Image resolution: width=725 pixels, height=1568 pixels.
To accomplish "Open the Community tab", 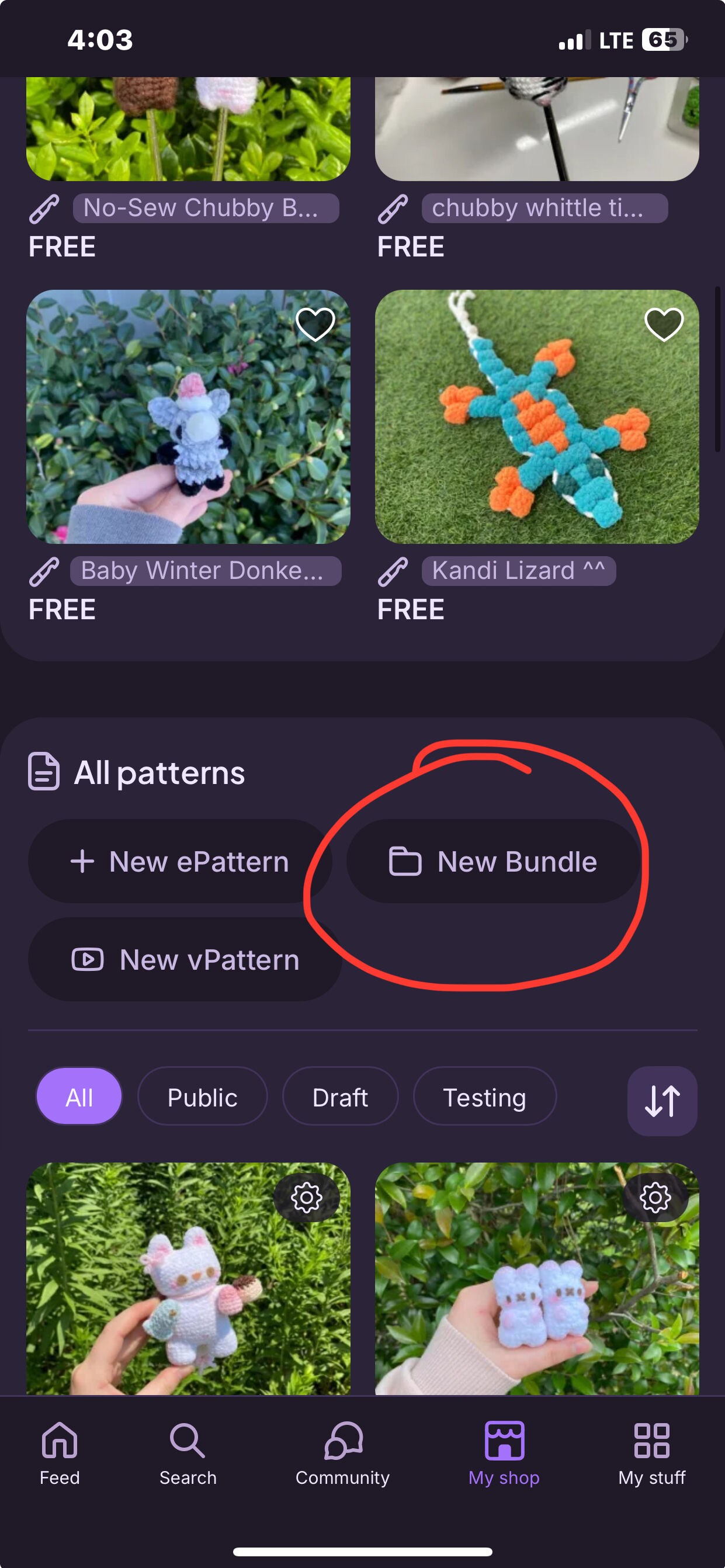I will click(x=343, y=1452).
